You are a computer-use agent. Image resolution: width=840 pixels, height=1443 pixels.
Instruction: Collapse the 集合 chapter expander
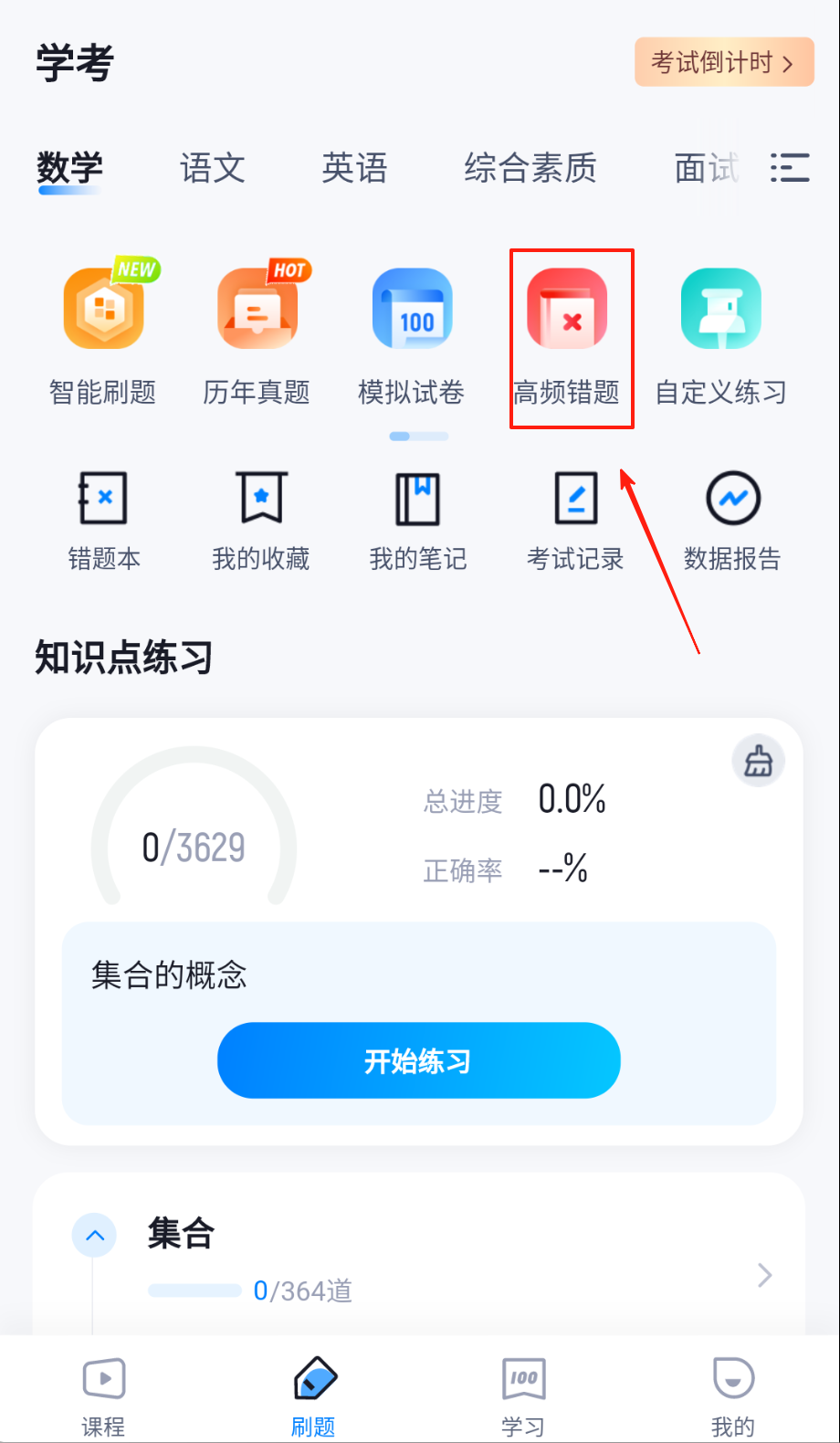[94, 1236]
